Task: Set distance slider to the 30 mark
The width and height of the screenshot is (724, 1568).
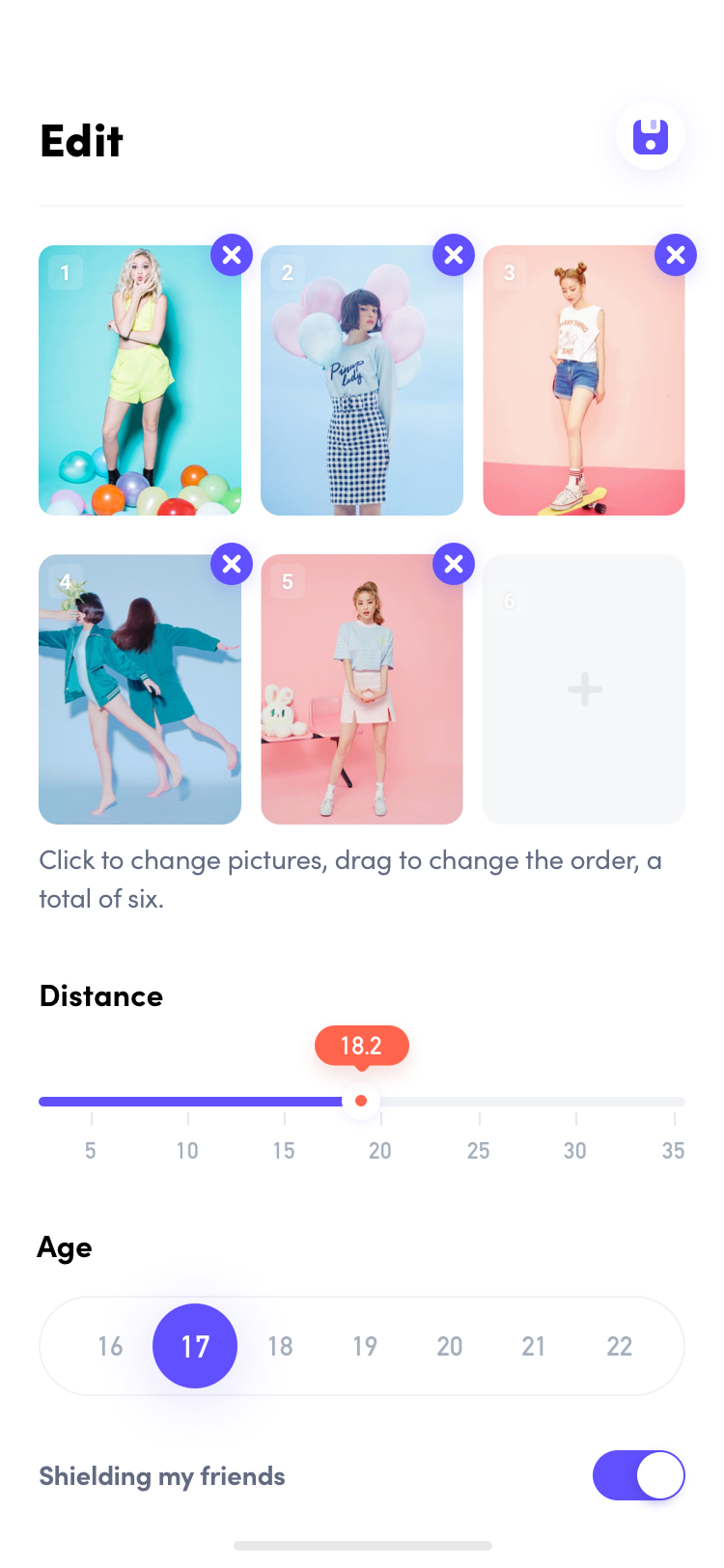Action: (576, 1102)
